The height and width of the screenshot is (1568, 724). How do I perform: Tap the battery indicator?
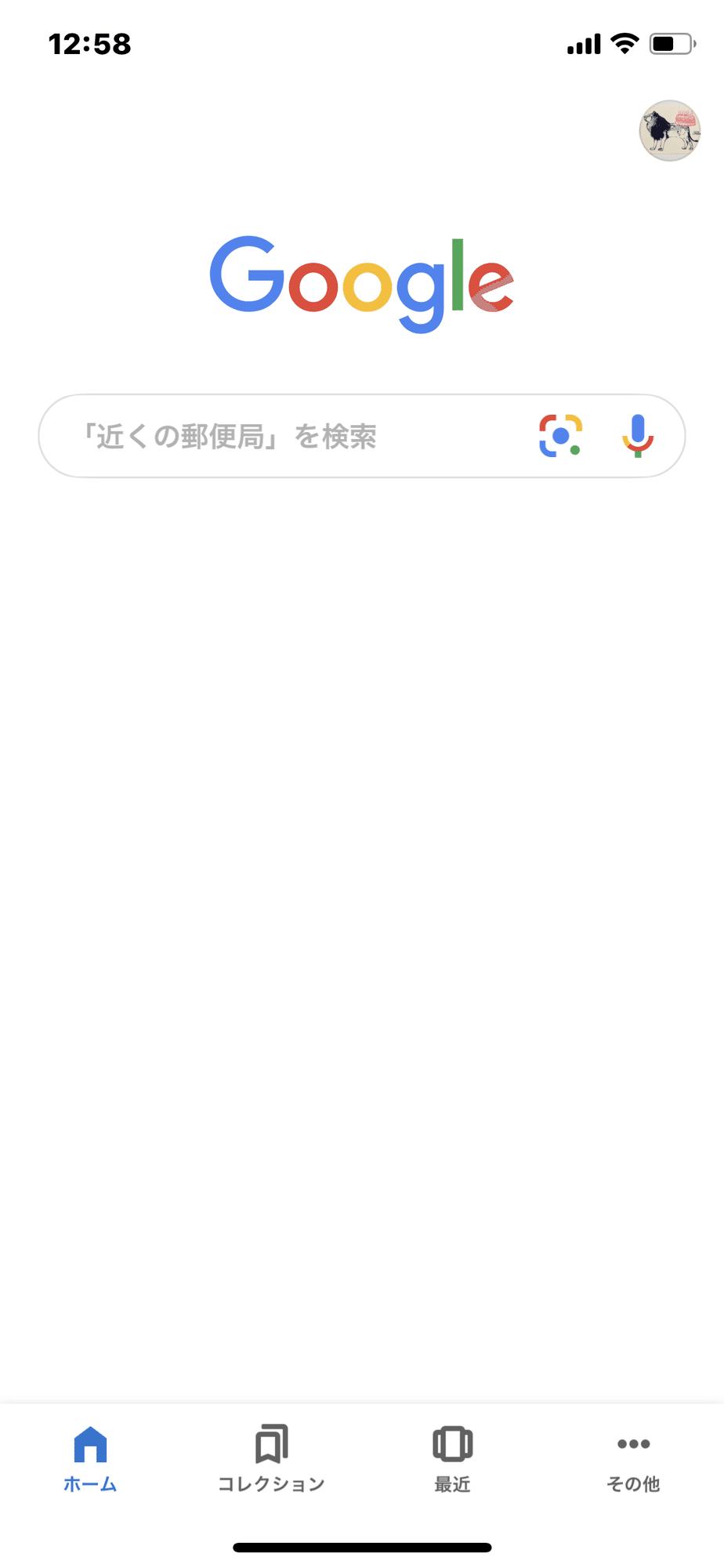pos(670,45)
